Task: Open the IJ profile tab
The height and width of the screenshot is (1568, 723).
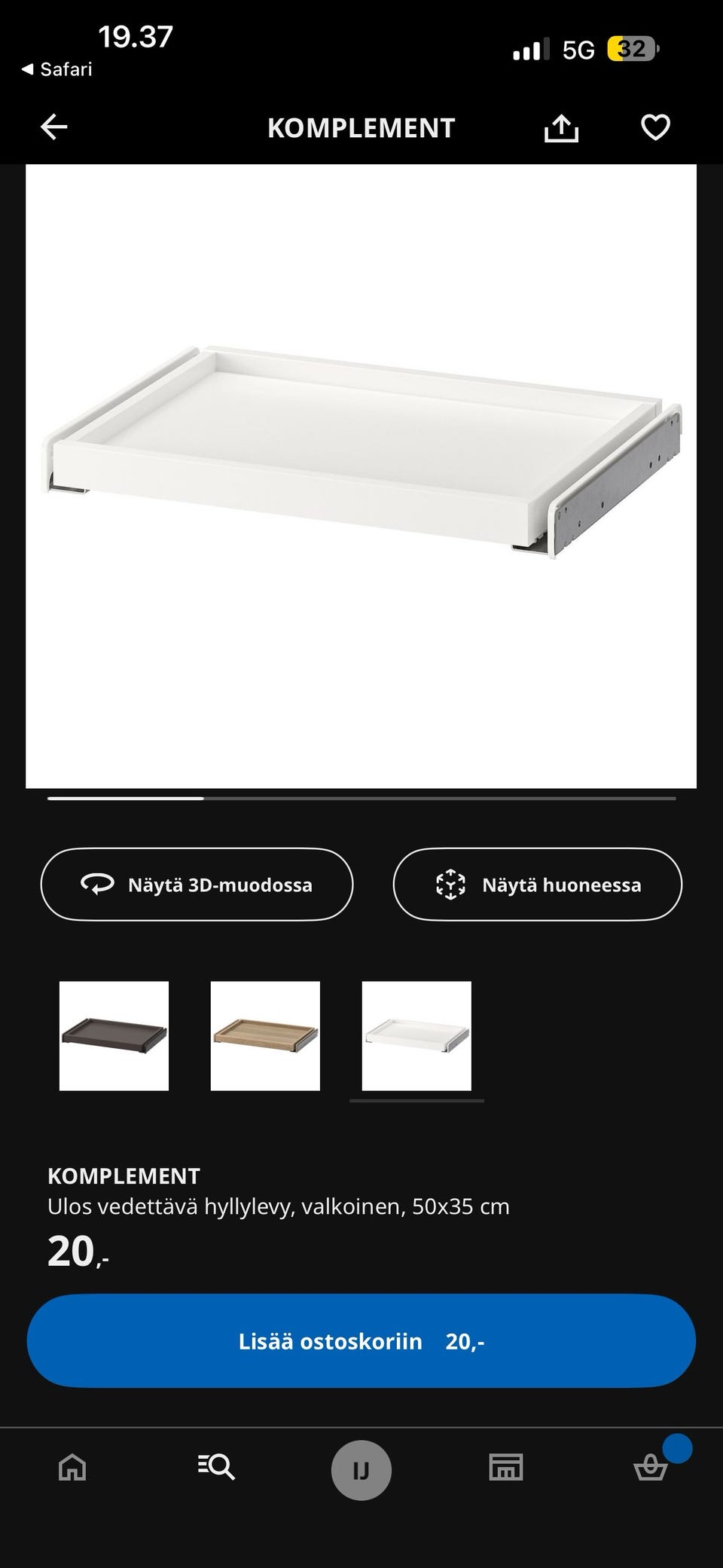Action: 361,1470
